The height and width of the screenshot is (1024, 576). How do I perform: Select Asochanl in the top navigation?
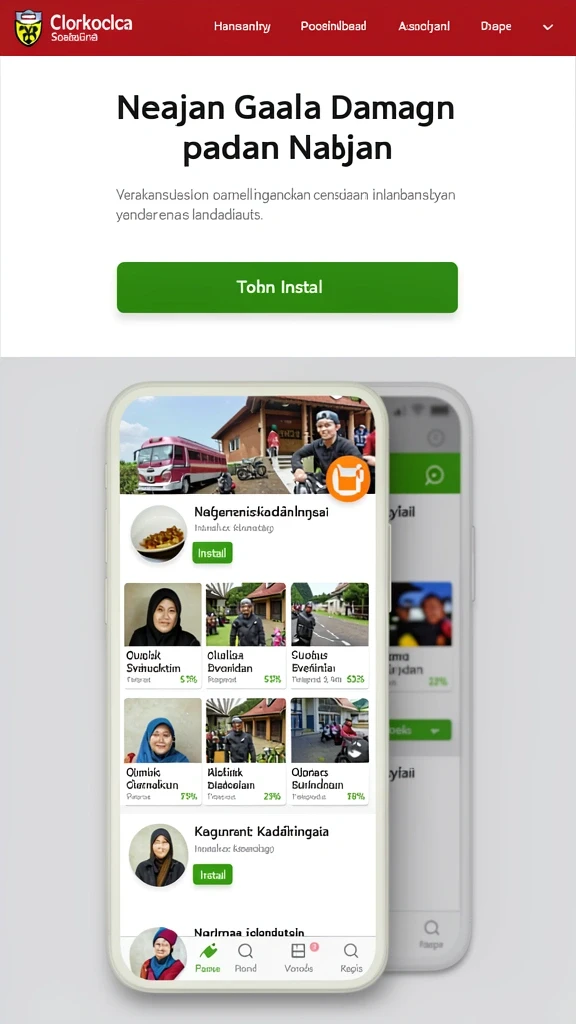[x=424, y=26]
